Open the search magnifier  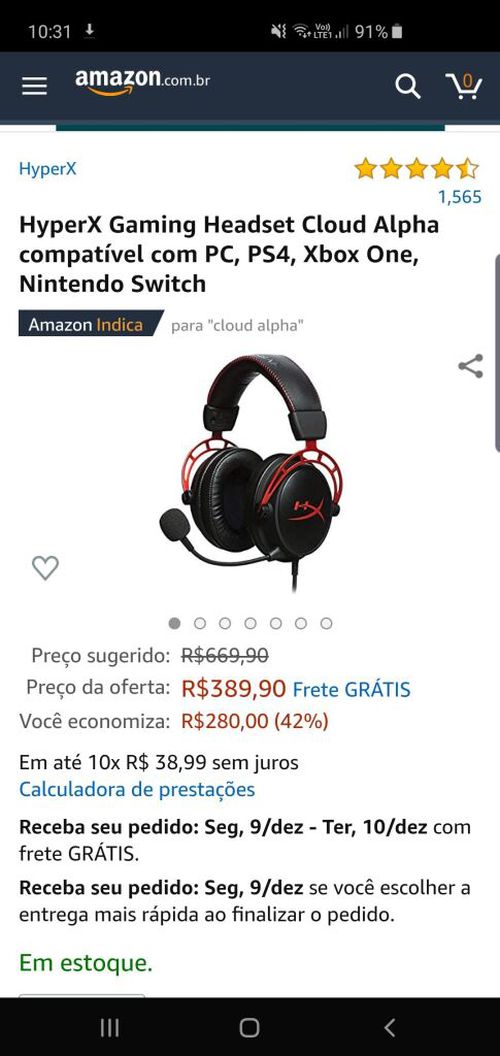(407, 86)
